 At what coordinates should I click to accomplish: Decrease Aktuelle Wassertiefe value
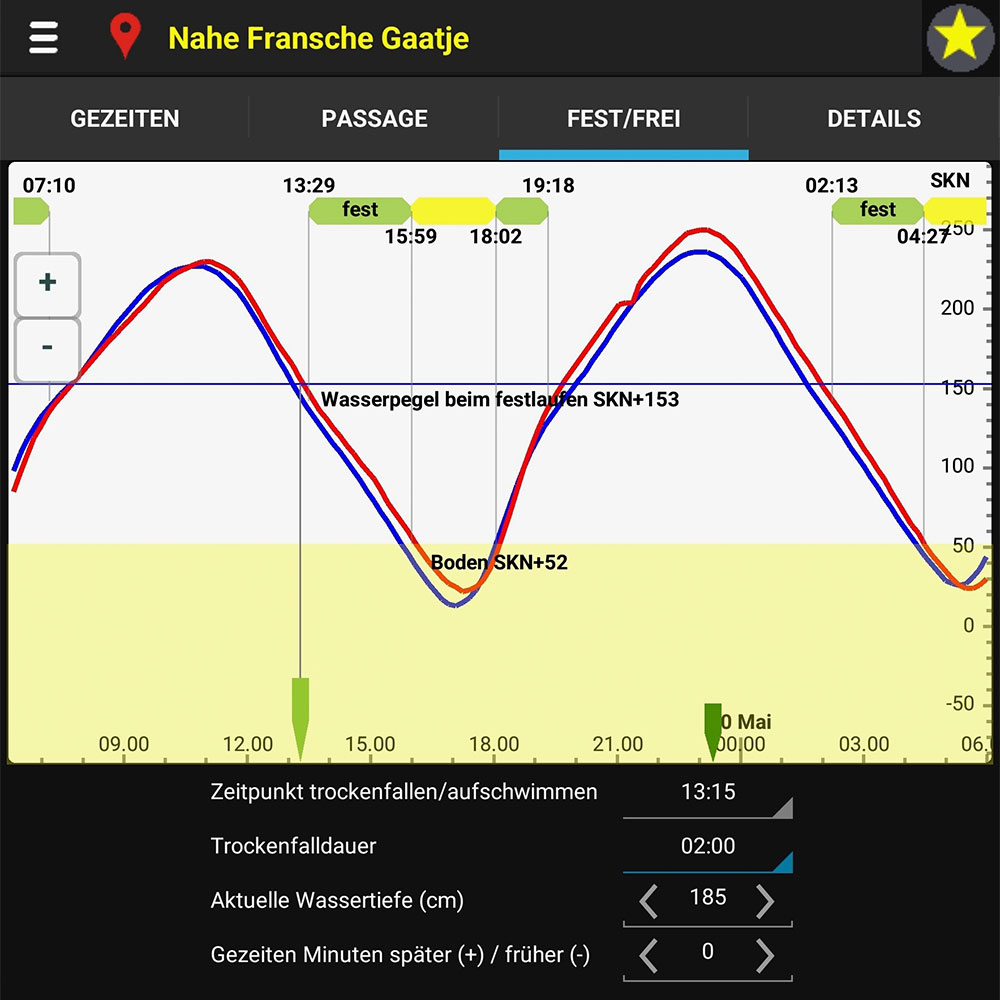coord(649,901)
